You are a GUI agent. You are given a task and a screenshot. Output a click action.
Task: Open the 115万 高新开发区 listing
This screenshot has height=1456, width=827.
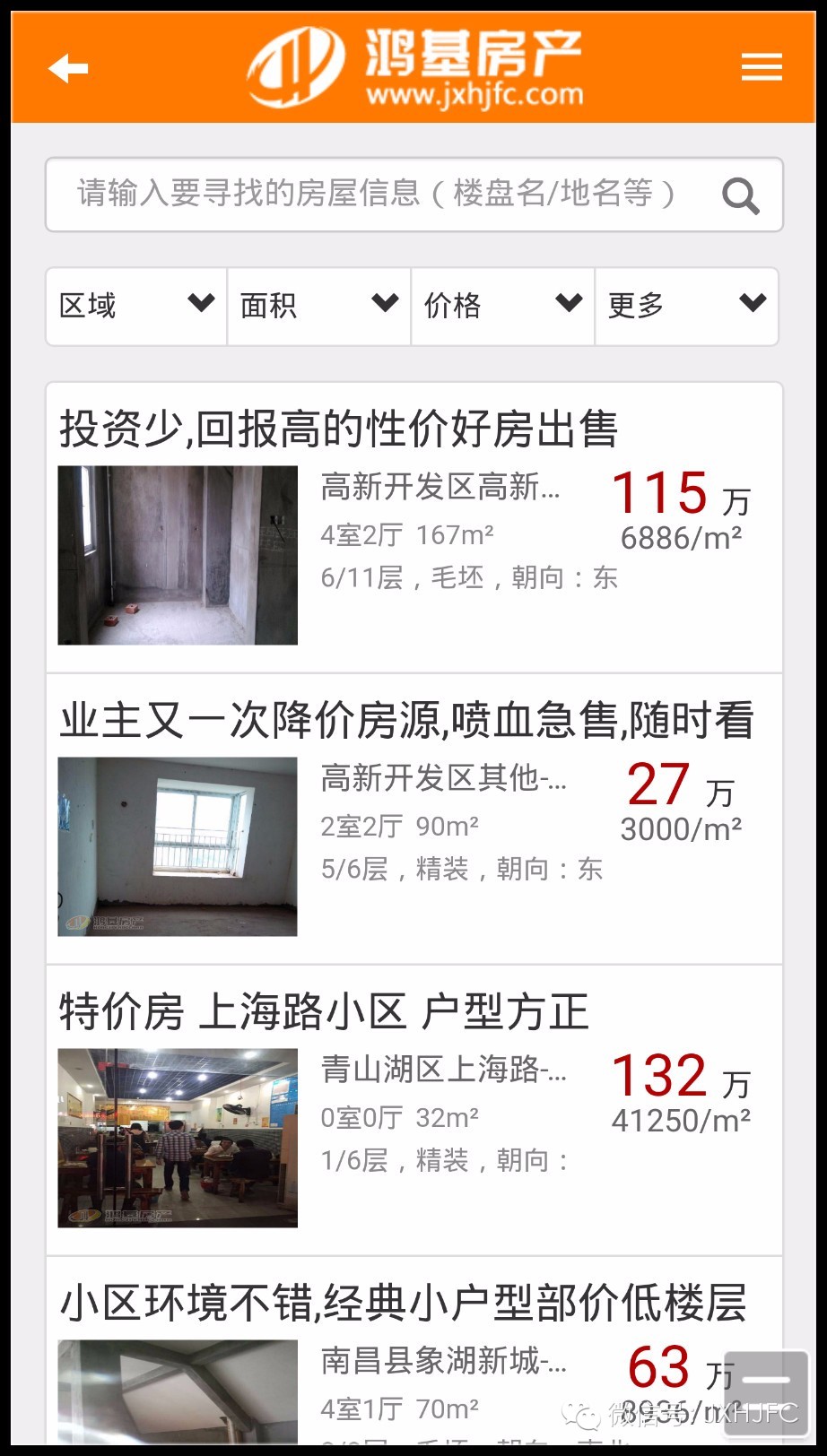pyautogui.click(x=413, y=527)
